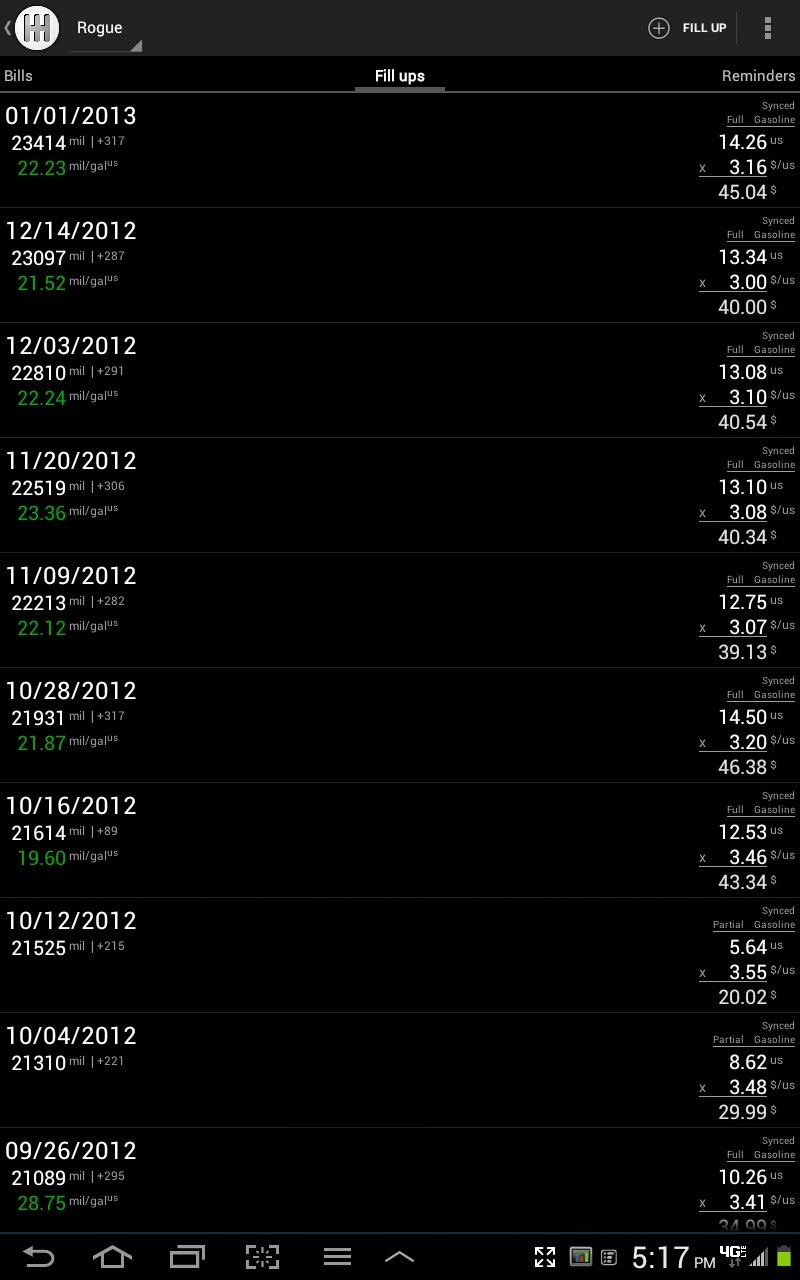Viewport: 800px width, 1280px height.
Task: Select the Fill ups tab
Action: tap(399, 76)
